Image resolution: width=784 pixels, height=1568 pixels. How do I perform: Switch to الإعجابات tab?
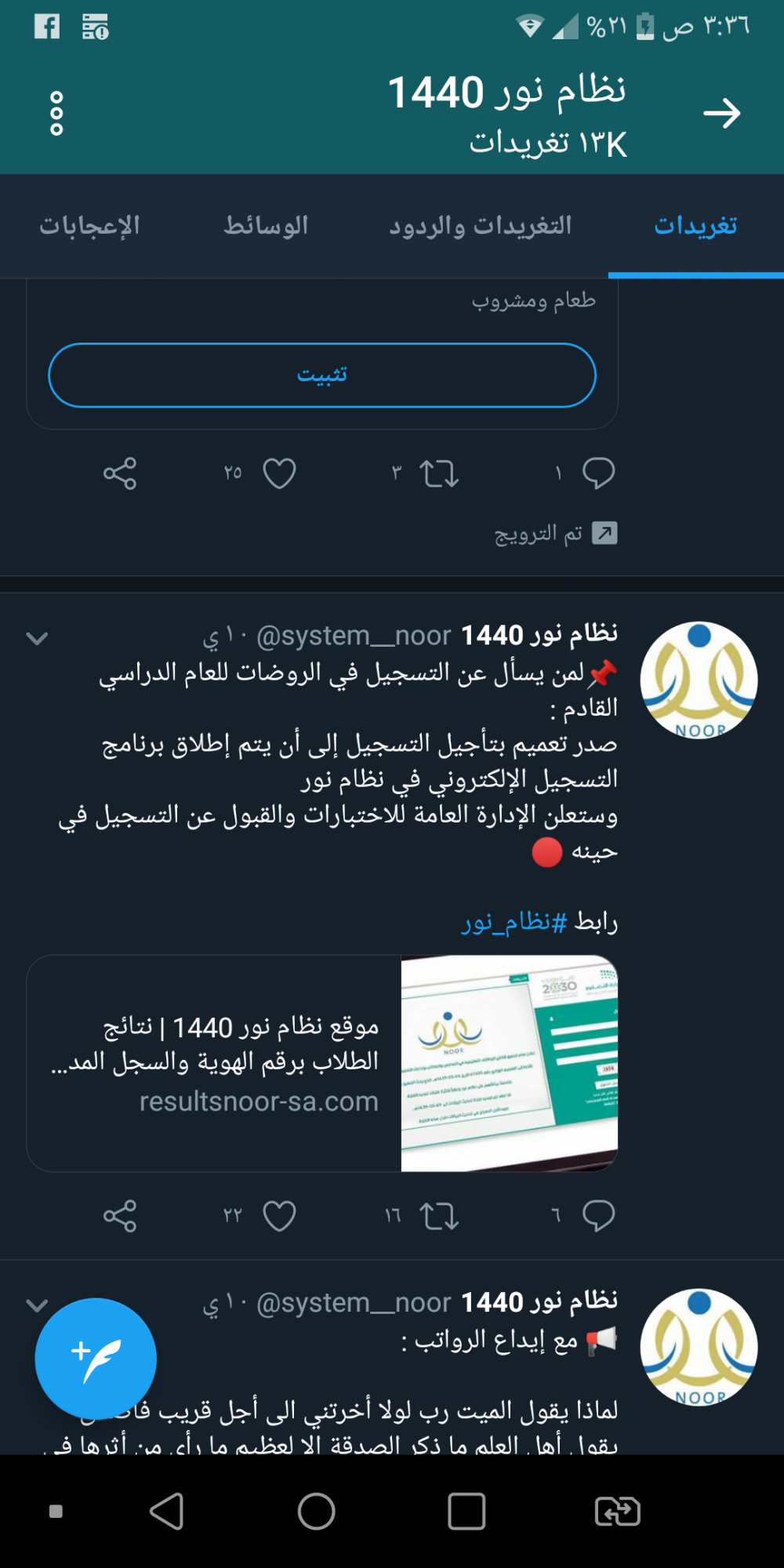click(89, 226)
